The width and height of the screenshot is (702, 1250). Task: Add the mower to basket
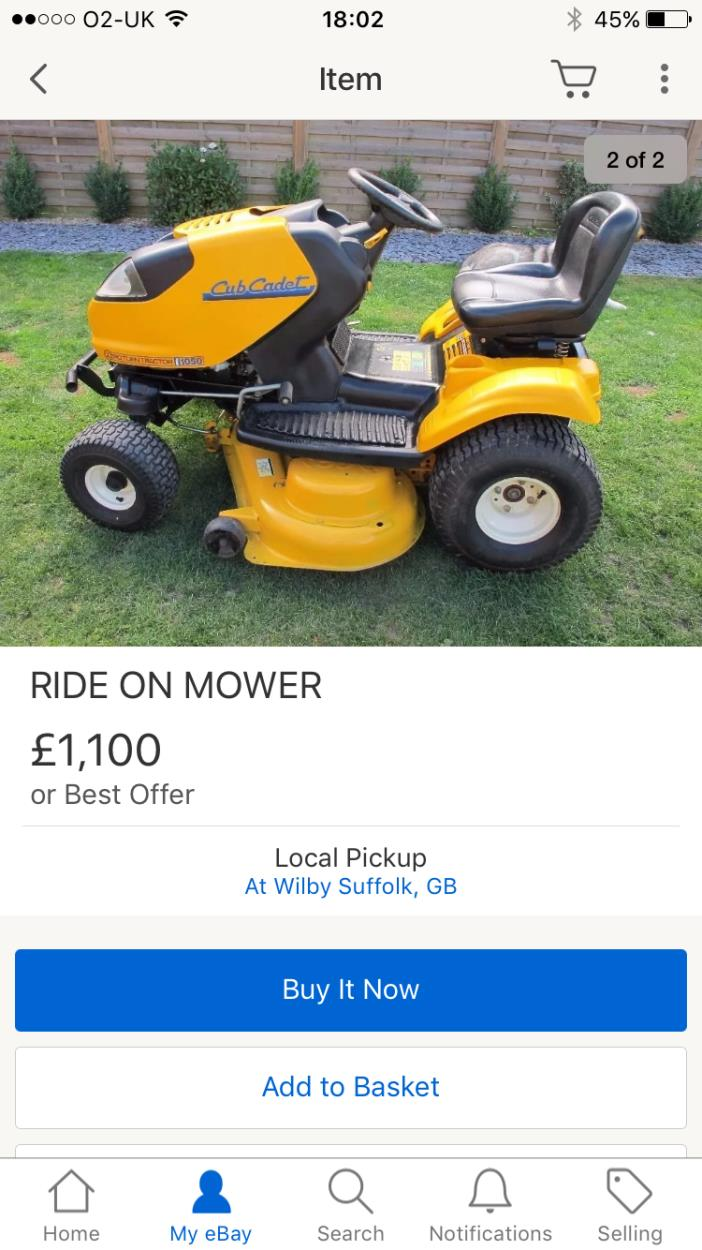(350, 1087)
